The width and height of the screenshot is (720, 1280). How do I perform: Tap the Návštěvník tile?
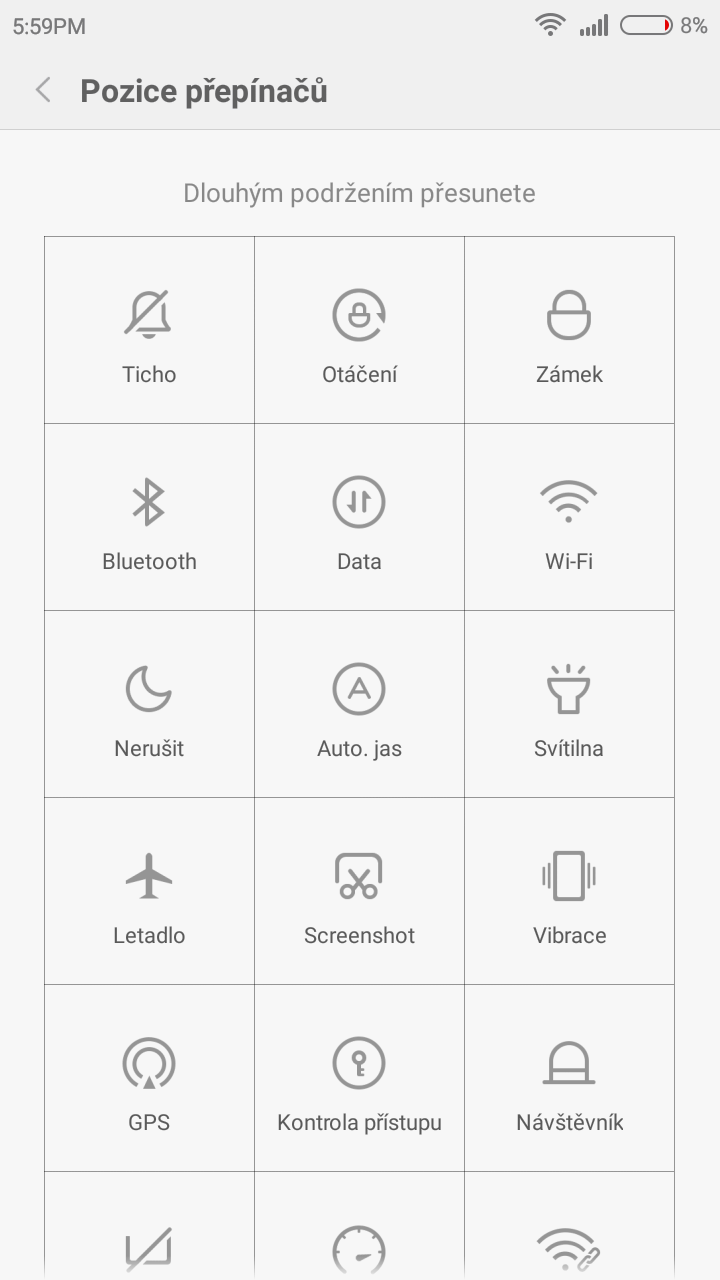tap(569, 1078)
